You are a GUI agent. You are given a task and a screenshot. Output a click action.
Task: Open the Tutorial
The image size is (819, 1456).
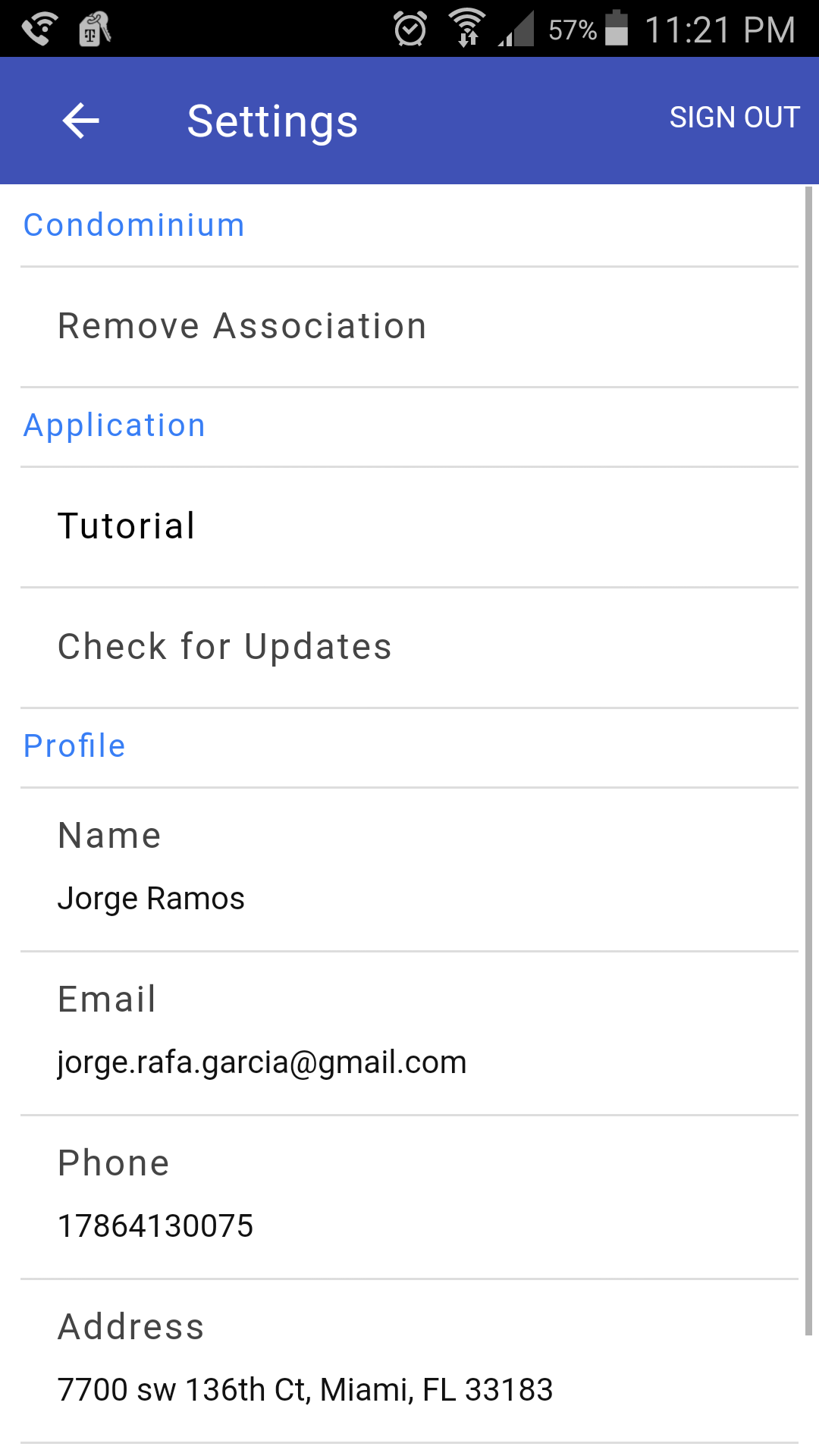tap(127, 526)
